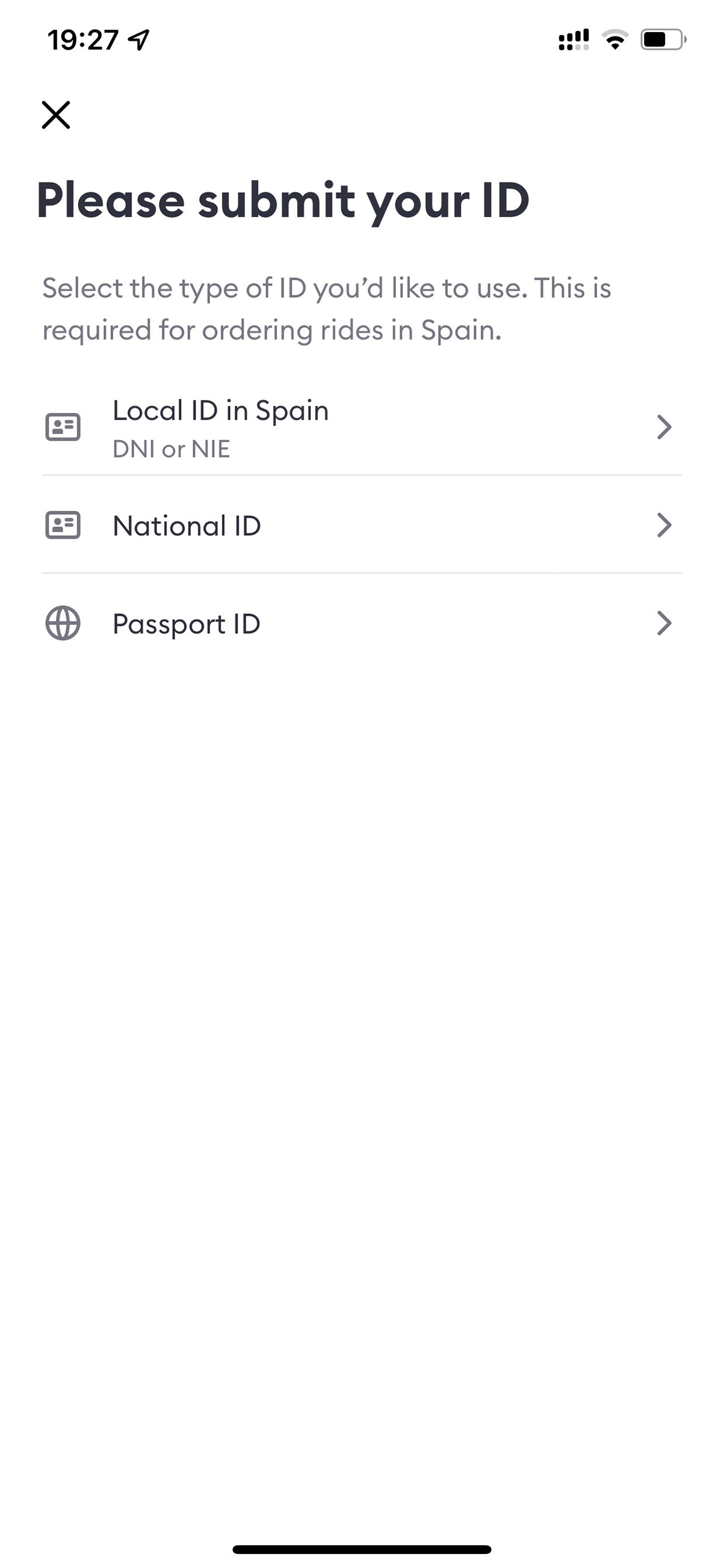Screen dimensions: 724x1568
Task: Open the Passport ID option
Action: (362, 623)
